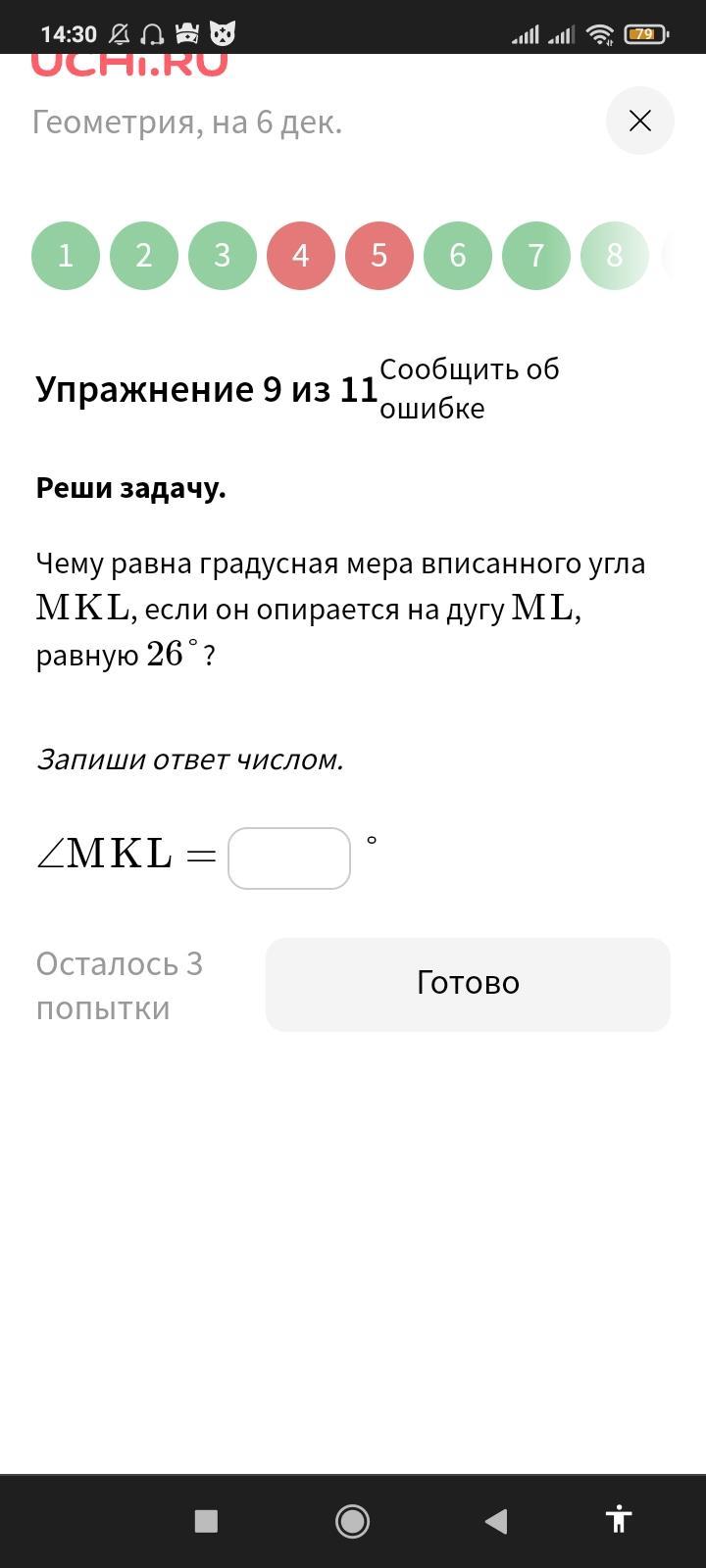Viewport: 706px width, 1568px height.
Task: Jump to exercise 2
Action: (144, 256)
